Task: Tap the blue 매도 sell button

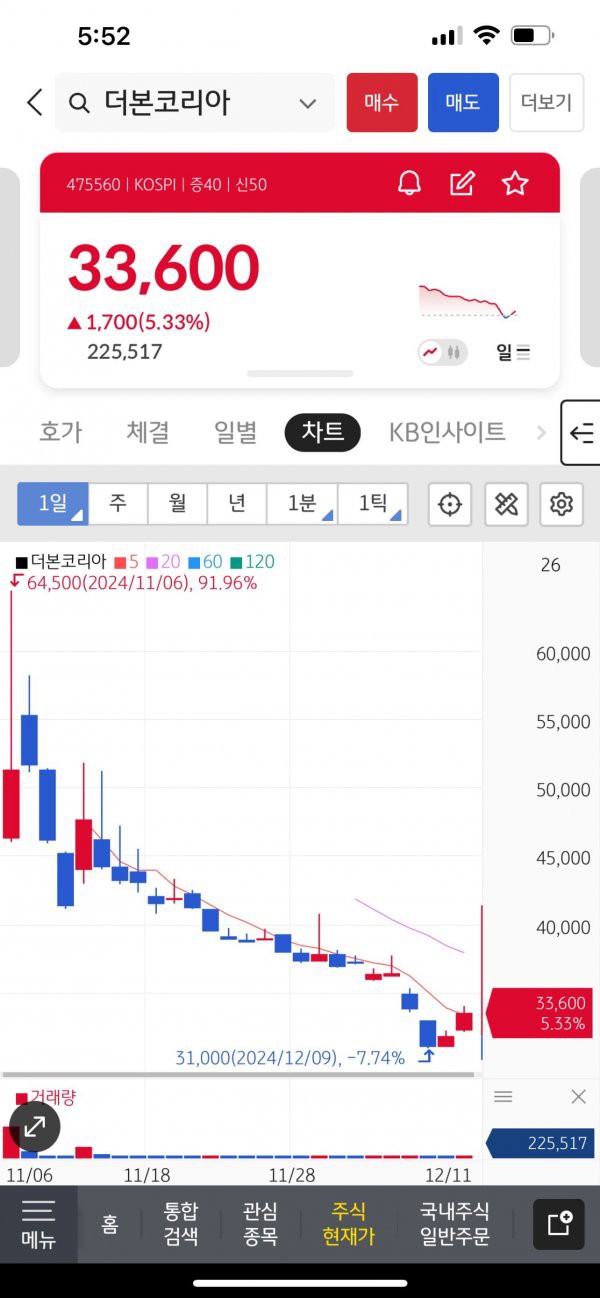Action: (463, 102)
